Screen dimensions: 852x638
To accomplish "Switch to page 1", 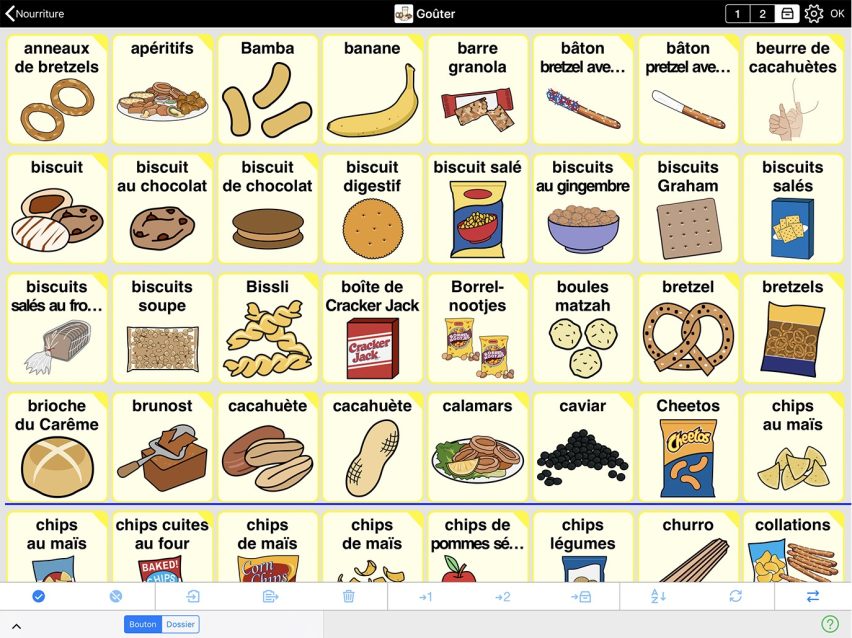I will (x=738, y=14).
